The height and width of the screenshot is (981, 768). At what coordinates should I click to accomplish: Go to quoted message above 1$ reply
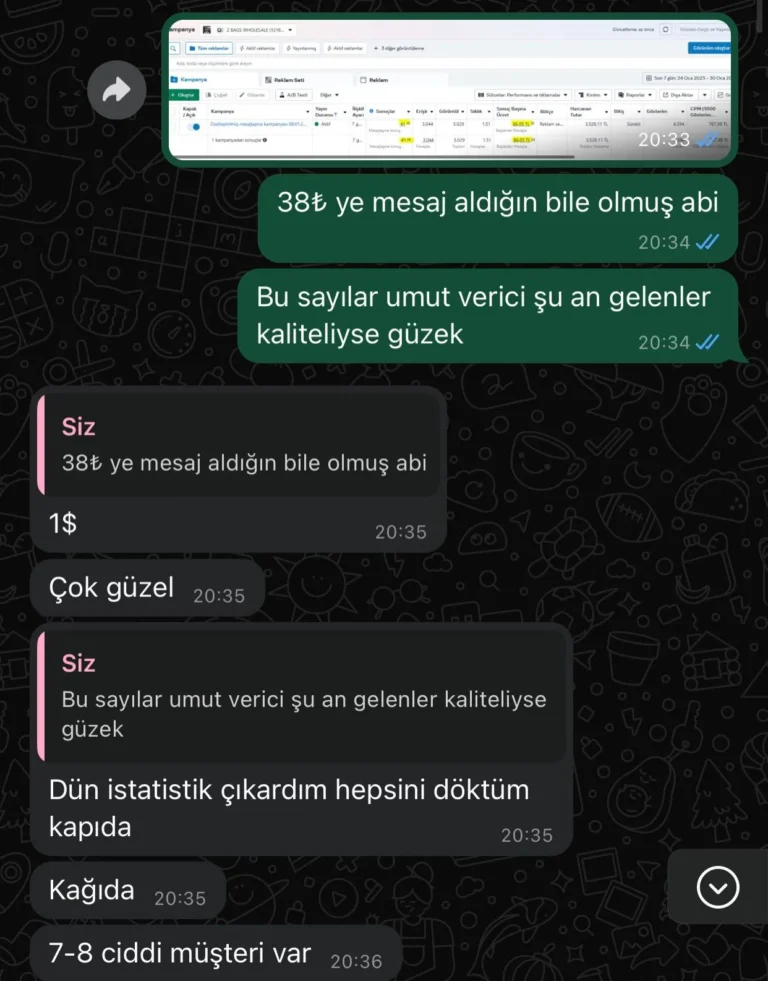pos(238,445)
